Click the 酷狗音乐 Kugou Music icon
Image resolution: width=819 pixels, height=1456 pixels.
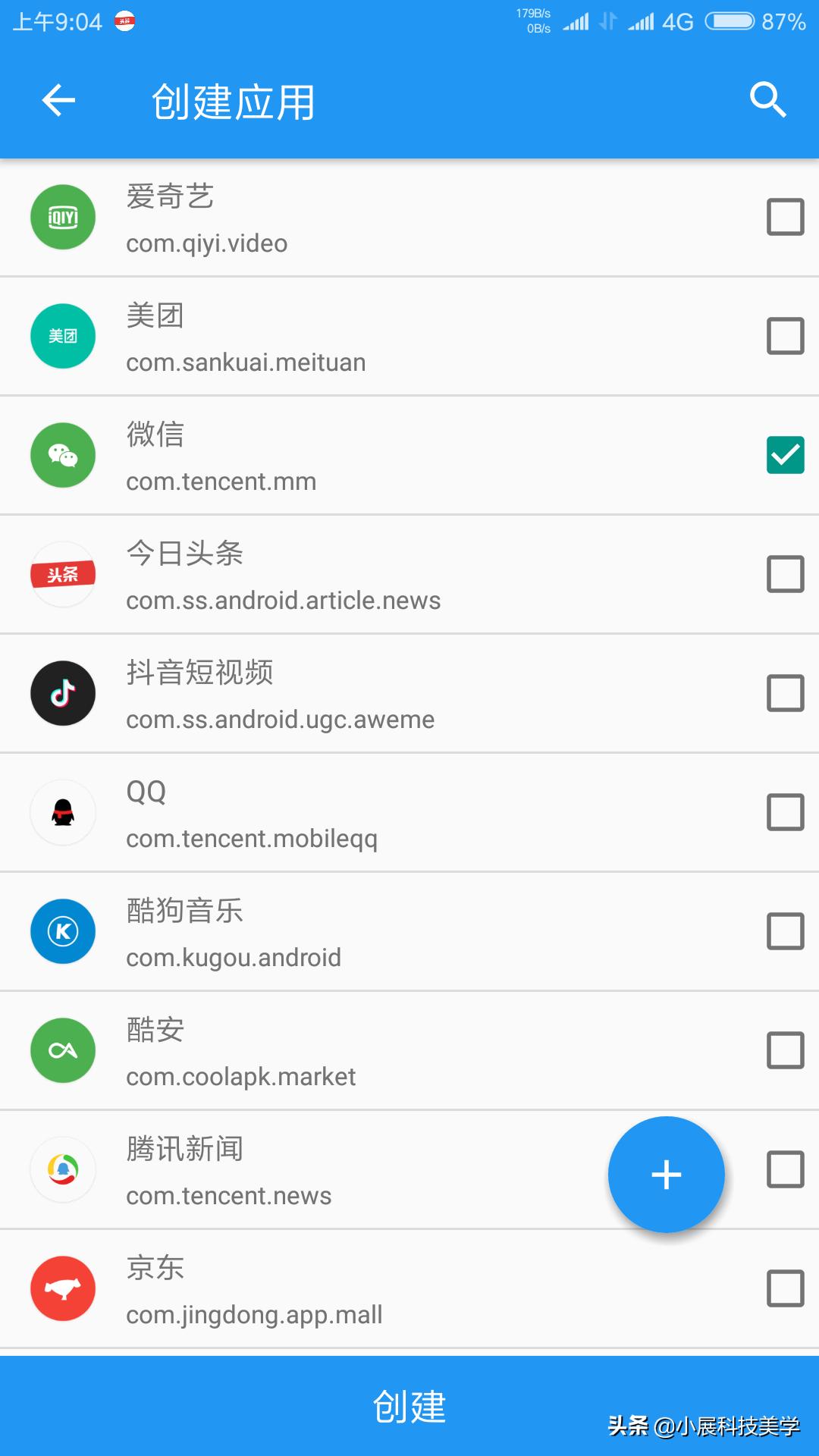tap(62, 931)
